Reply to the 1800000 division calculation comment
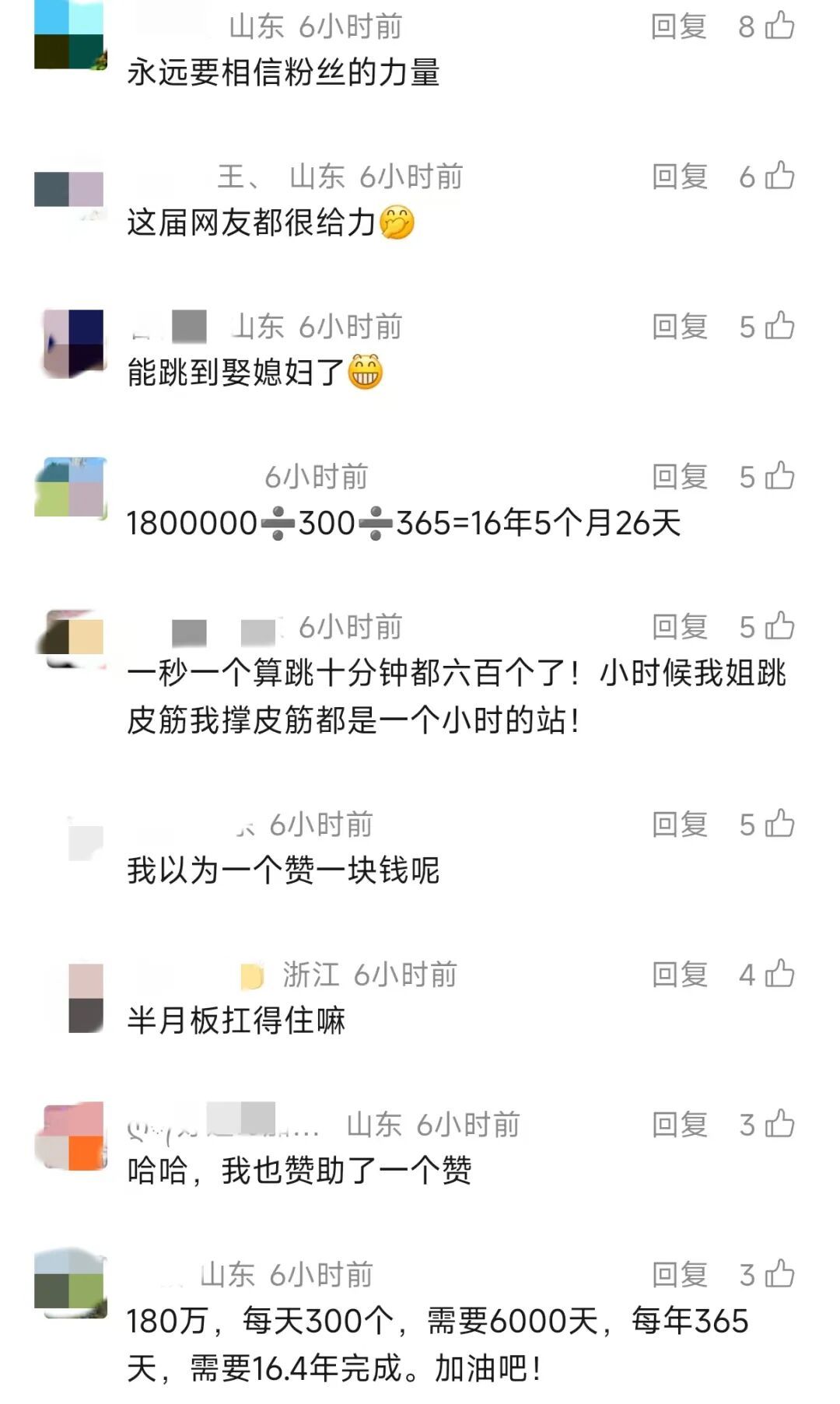The image size is (840, 1404). click(679, 478)
